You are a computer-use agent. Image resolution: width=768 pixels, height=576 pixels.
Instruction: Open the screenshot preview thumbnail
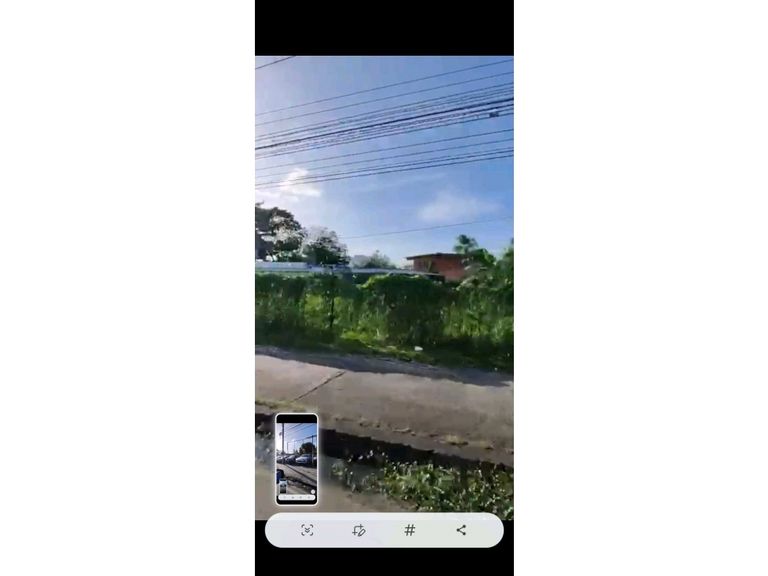[297, 459]
